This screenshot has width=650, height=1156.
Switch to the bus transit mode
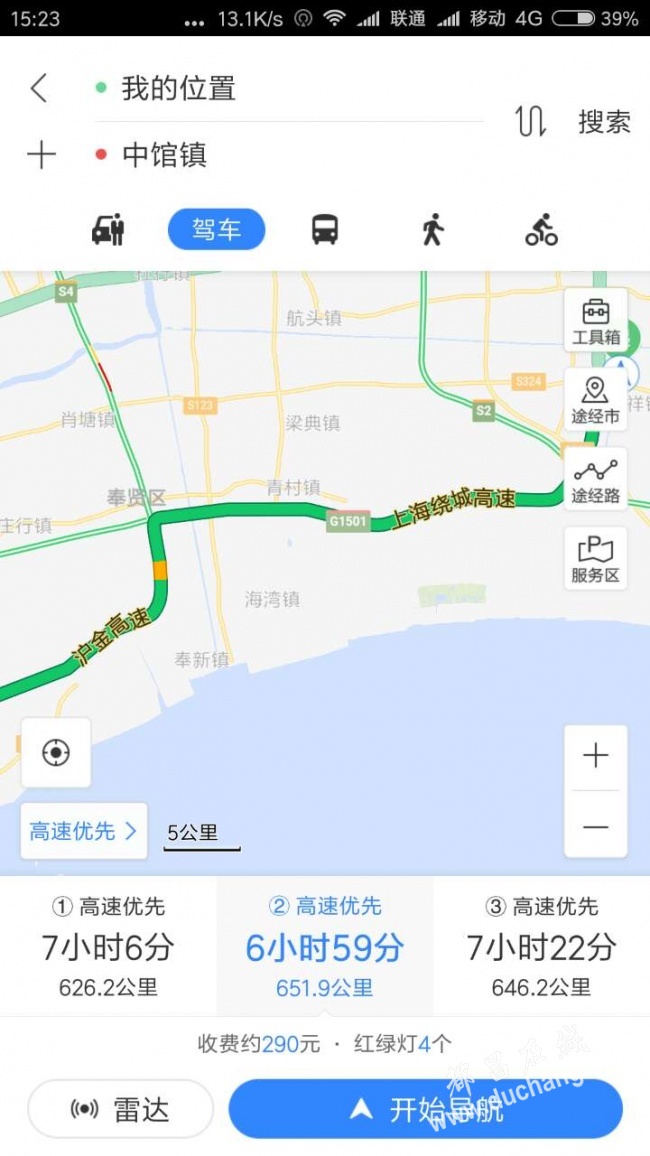325,229
